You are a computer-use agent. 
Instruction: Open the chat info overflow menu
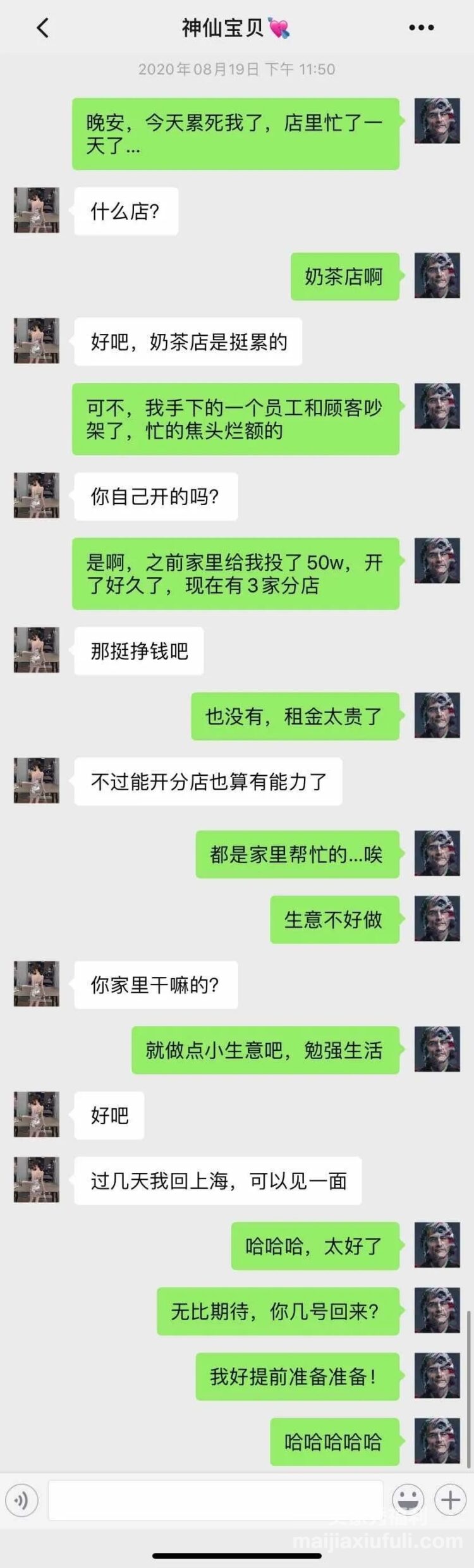pyautogui.click(x=421, y=28)
